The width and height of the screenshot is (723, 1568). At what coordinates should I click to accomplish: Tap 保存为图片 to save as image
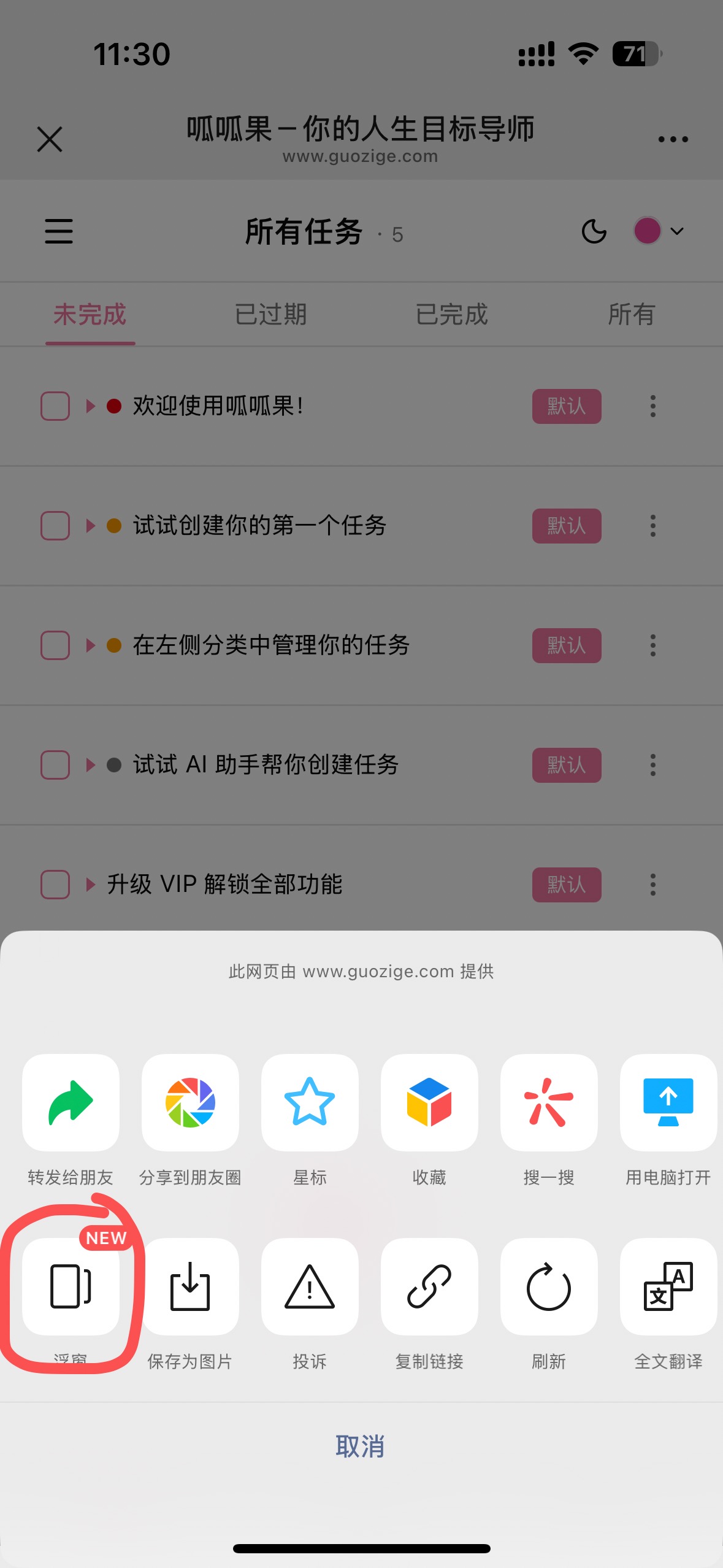(x=190, y=1286)
